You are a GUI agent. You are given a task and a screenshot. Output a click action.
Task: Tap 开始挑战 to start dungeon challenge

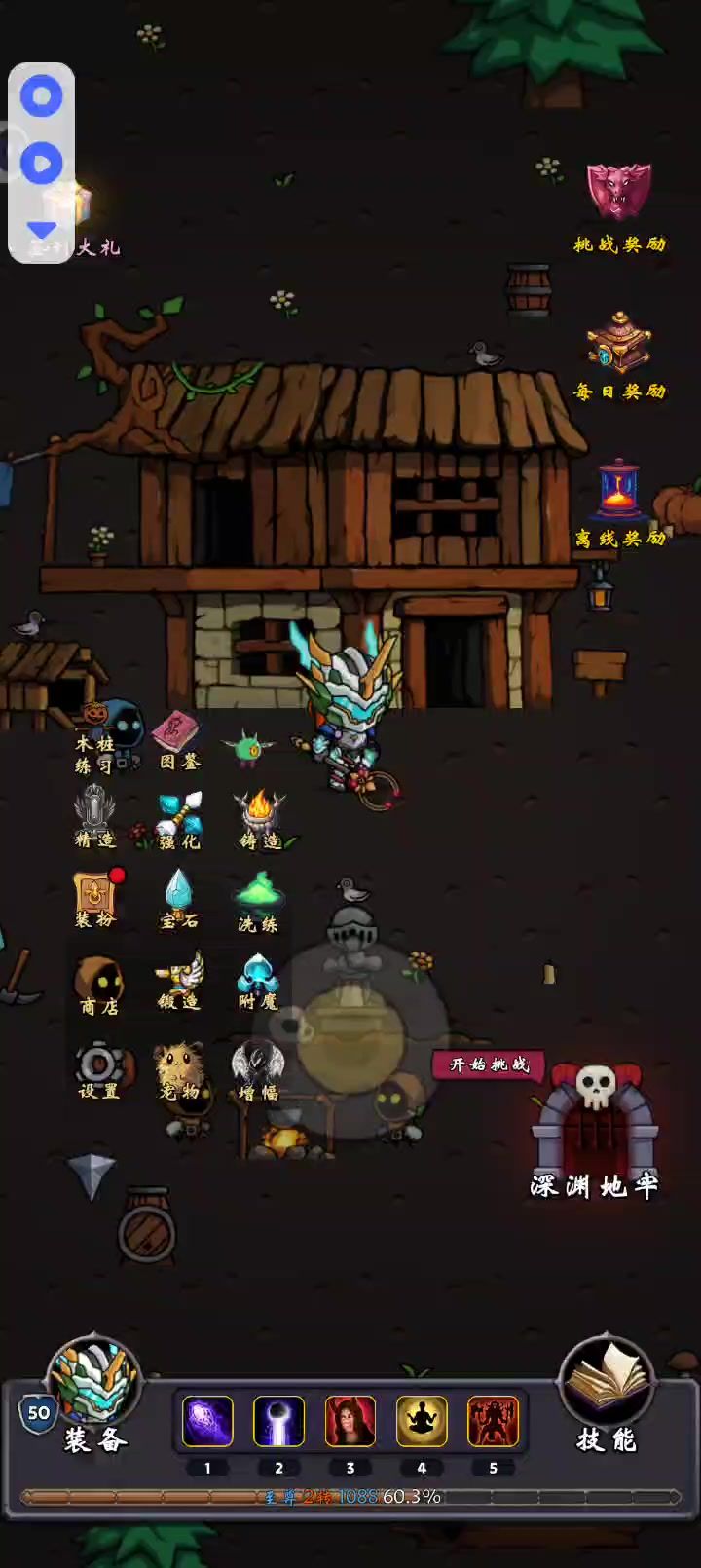[490, 1064]
